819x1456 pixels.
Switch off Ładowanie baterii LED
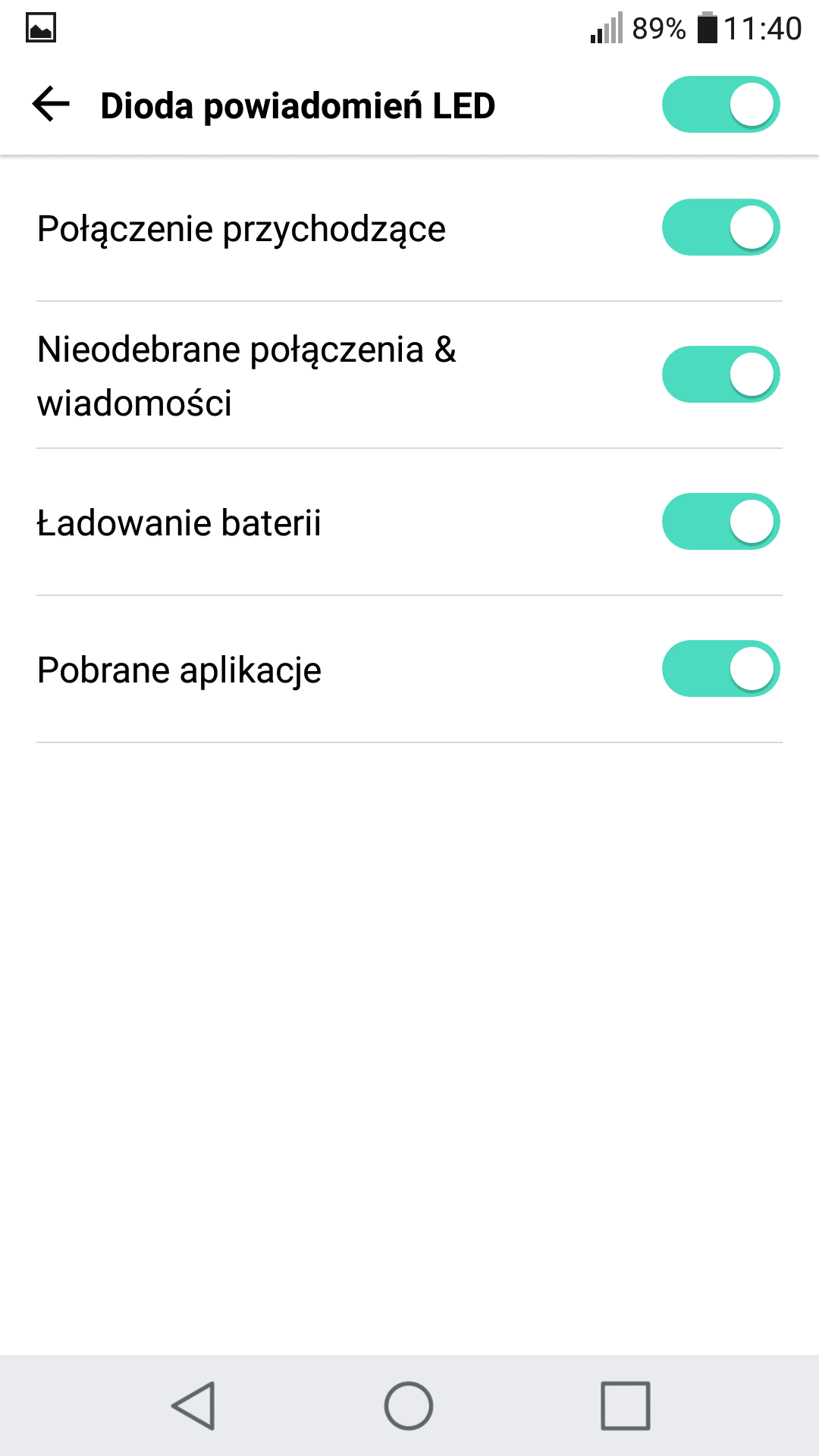click(x=720, y=522)
